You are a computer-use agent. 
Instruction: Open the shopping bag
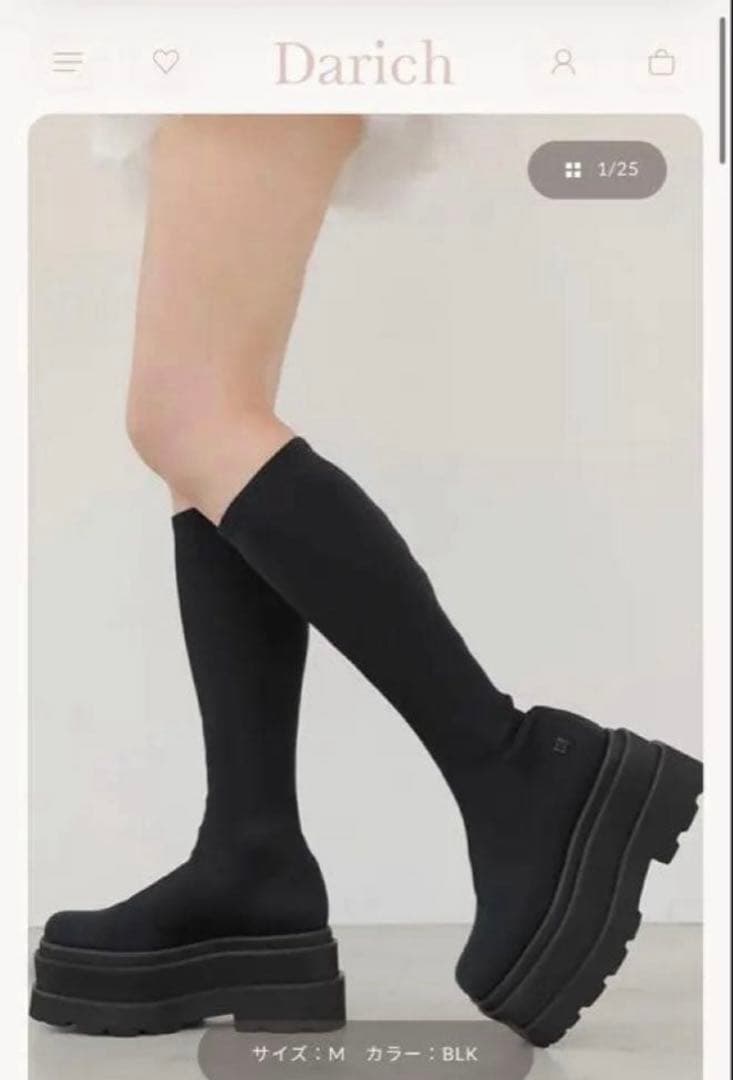pos(661,62)
